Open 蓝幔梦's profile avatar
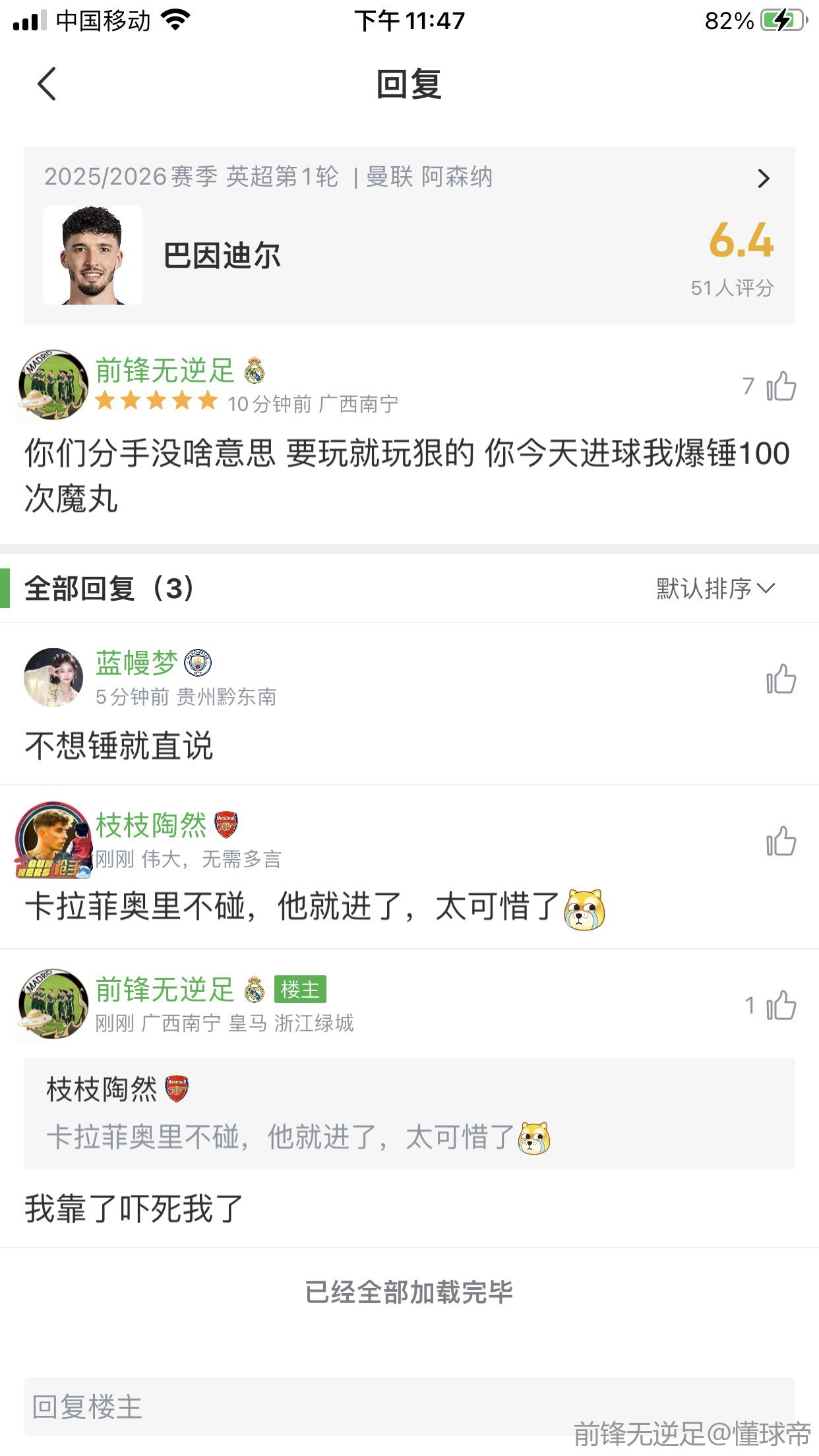Screen dimensions: 819x1456 tap(53, 677)
